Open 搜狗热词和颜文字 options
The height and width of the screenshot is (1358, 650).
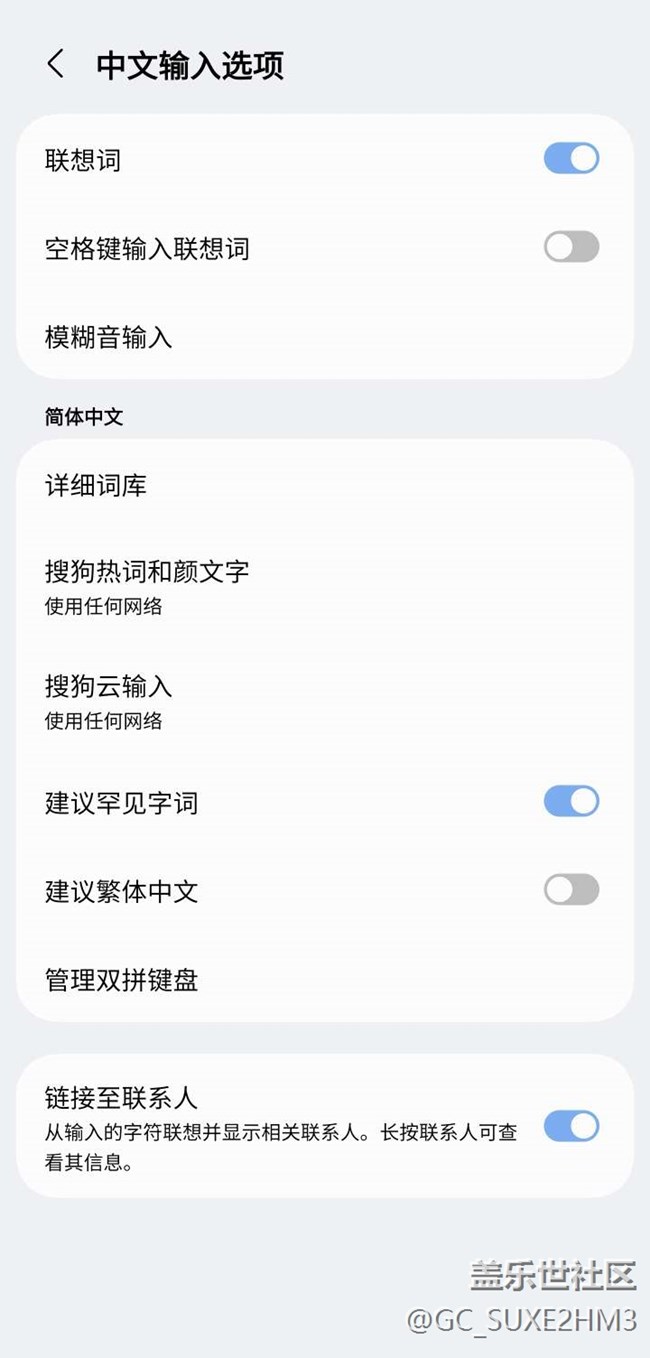[147, 584]
